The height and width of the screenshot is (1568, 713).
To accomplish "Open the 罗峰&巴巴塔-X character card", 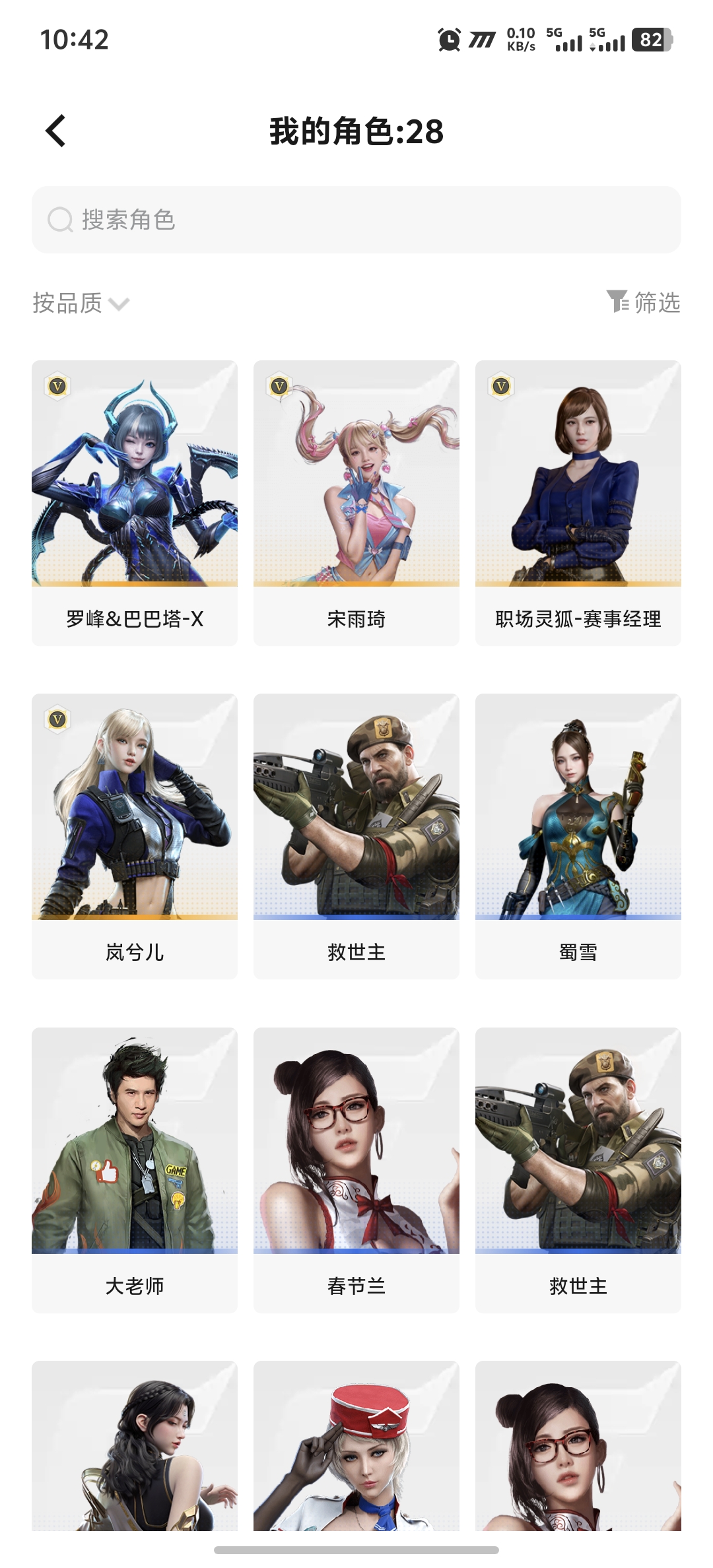I will tap(135, 502).
